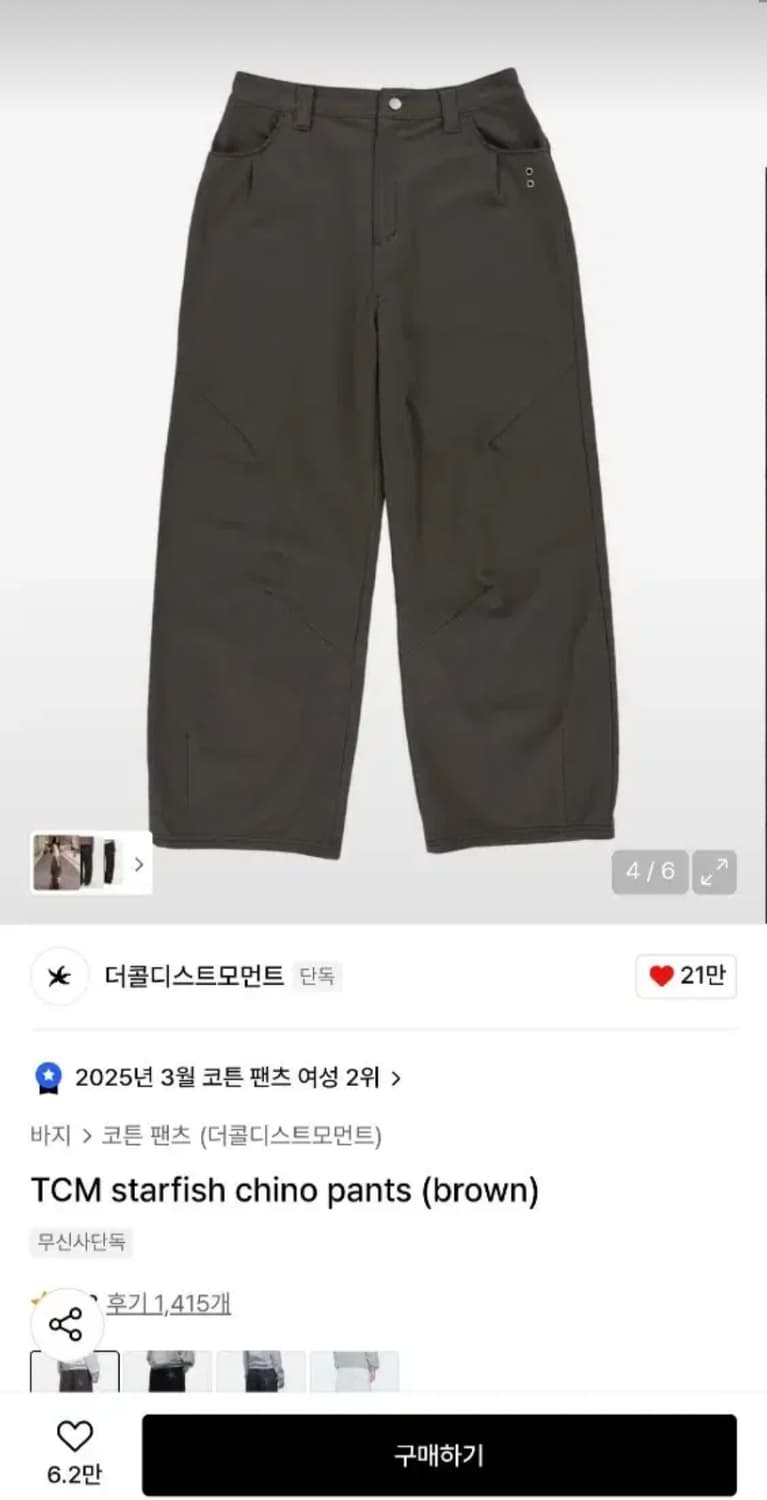Click the 더콜디스트모먼트 star logo

click(x=59, y=977)
